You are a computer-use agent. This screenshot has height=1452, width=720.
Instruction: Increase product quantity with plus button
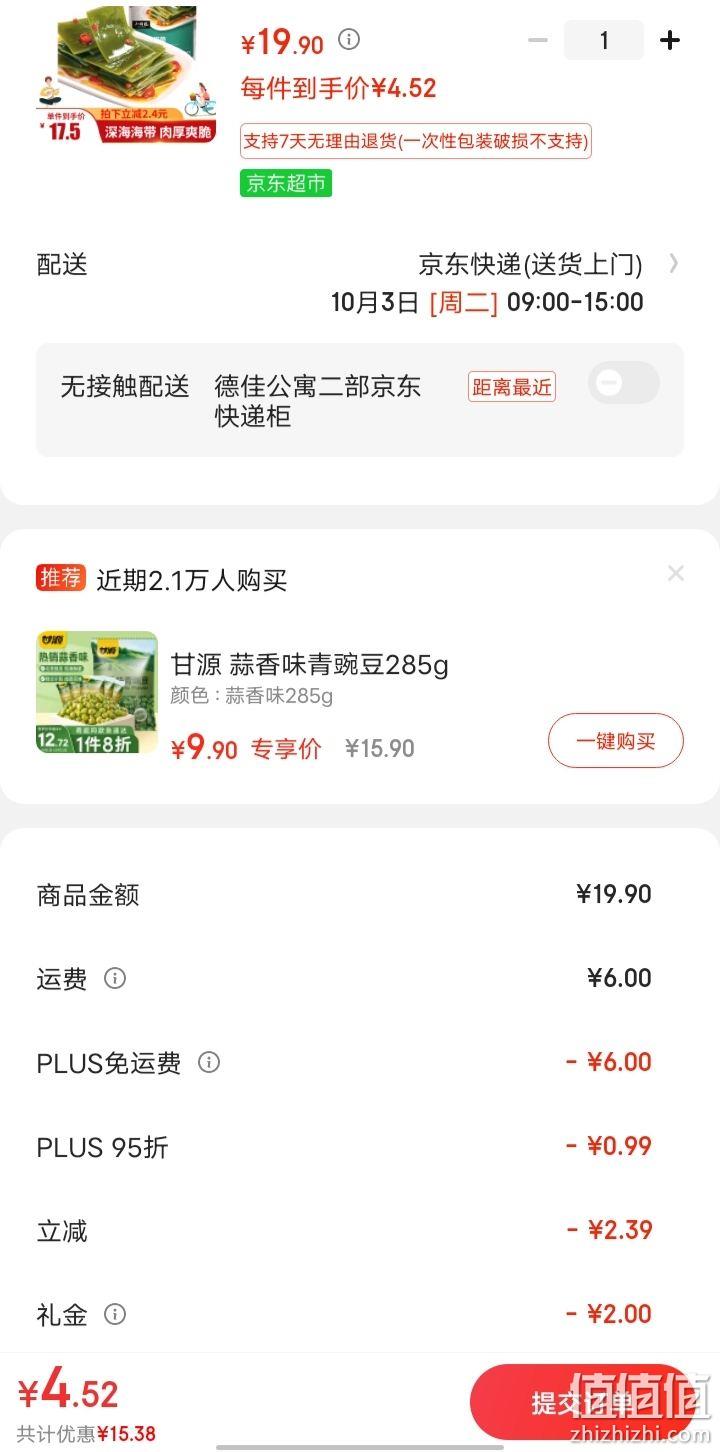tap(670, 40)
